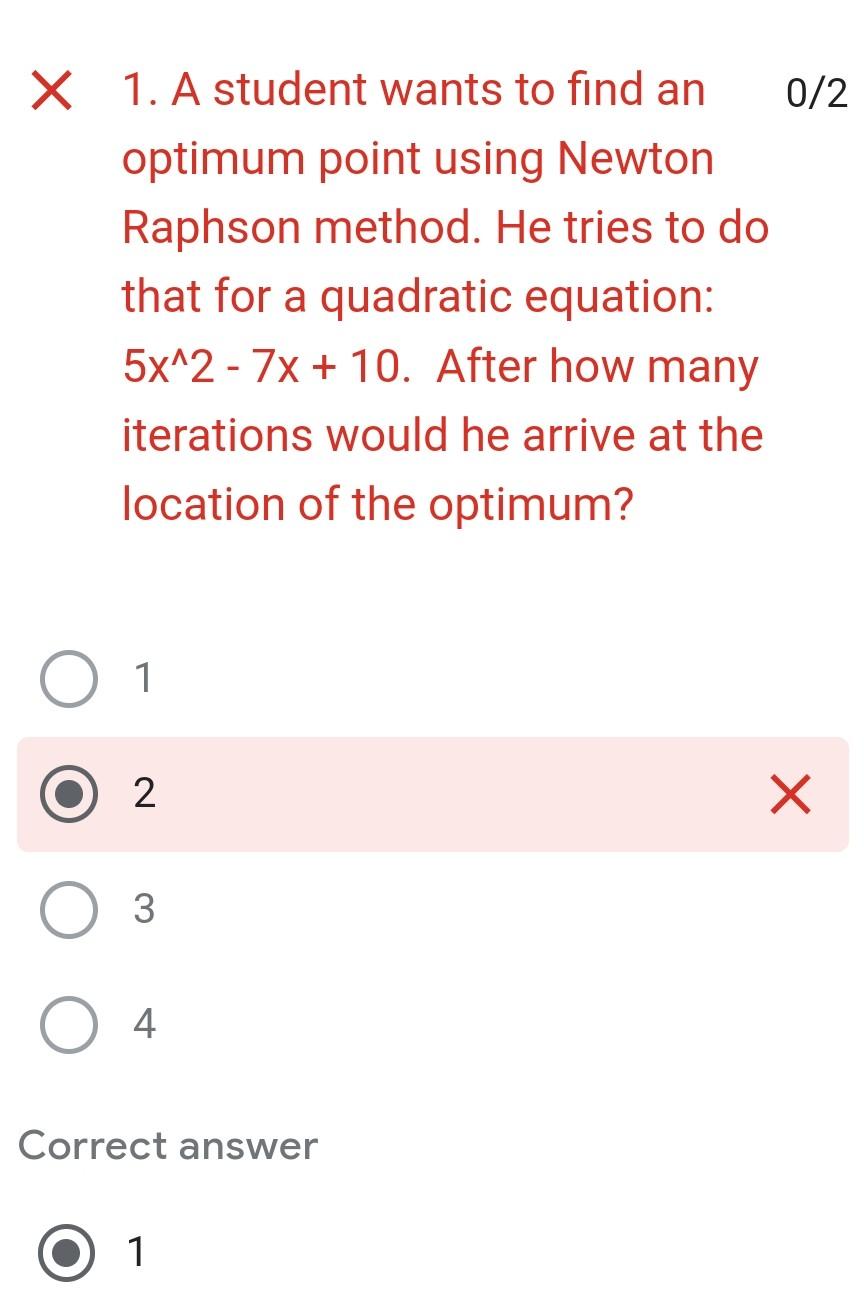Select the highlighted option 2 row
The height and width of the screenshot is (1309, 864).
point(400,795)
